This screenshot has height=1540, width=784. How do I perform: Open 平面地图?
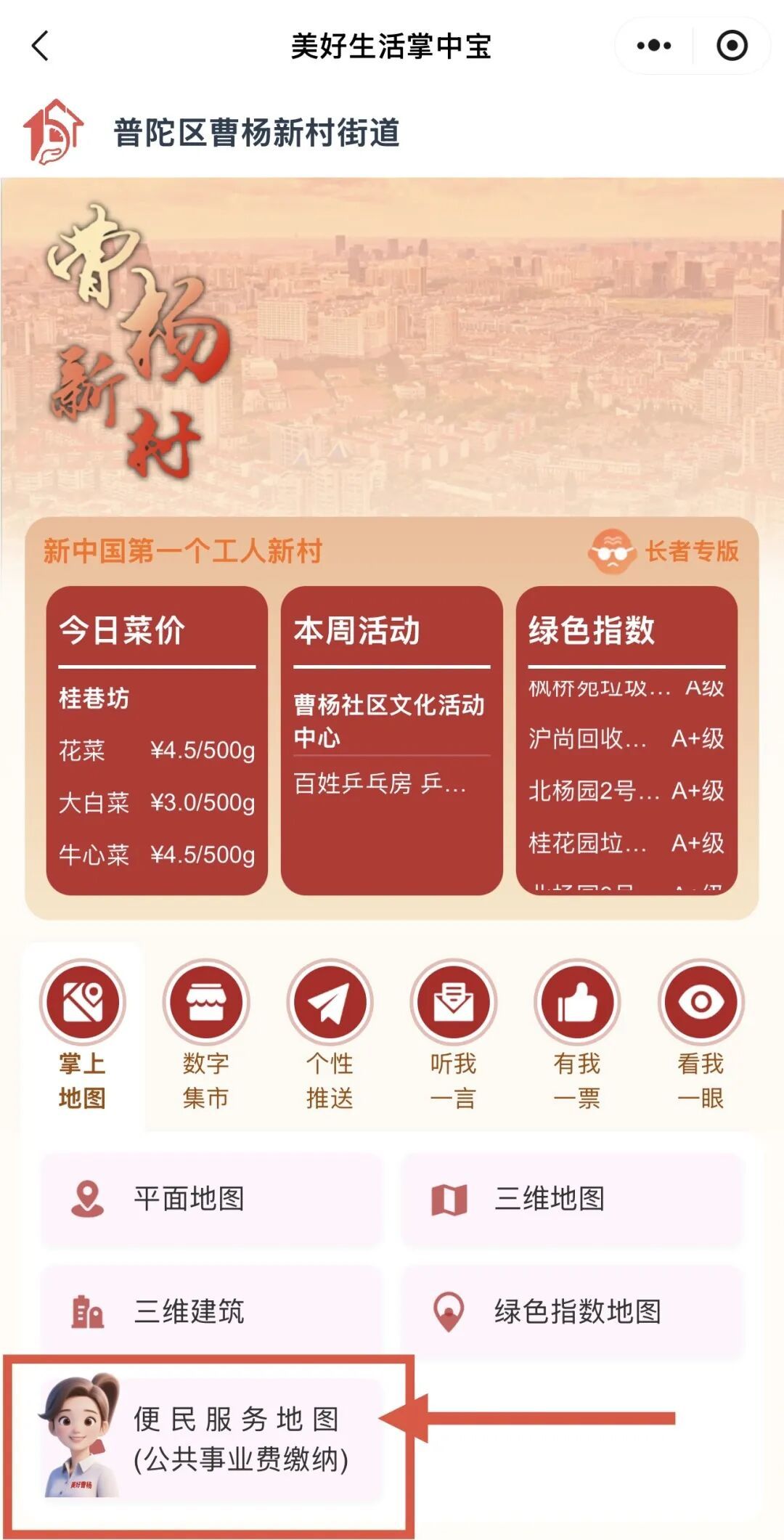[211, 1199]
